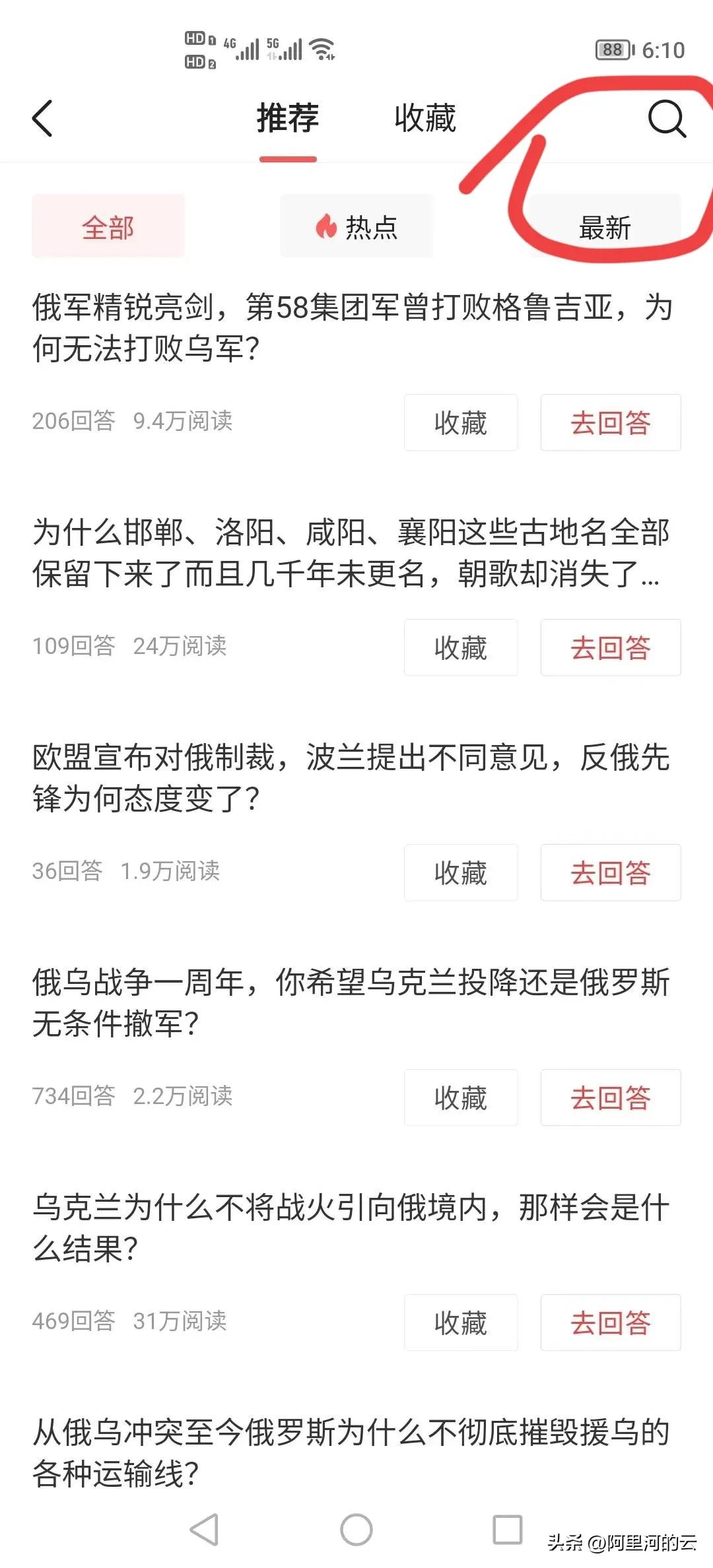
Task: Enable the 热点 filter
Action: [x=356, y=226]
